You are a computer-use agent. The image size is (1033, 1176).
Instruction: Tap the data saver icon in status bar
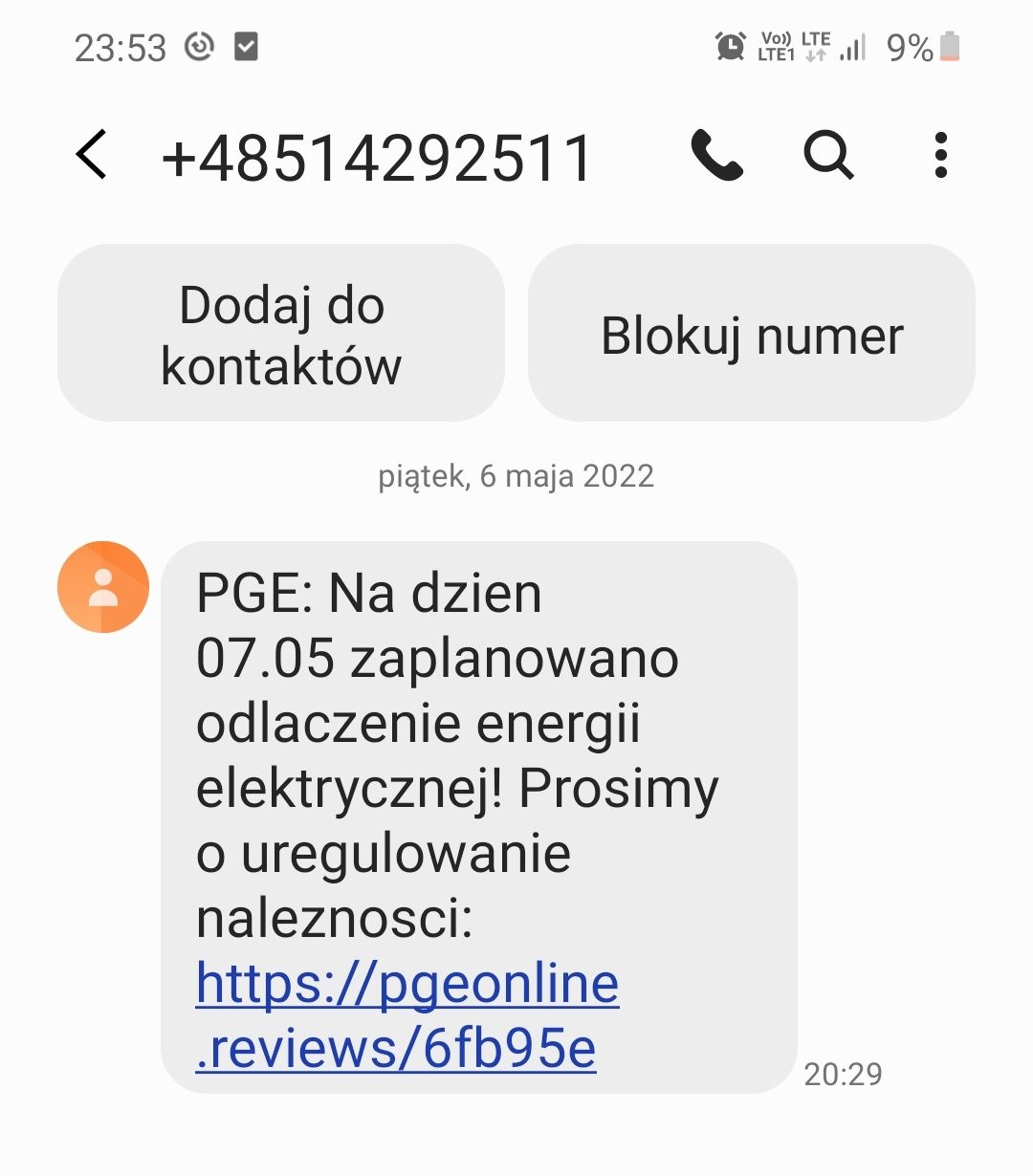199,44
